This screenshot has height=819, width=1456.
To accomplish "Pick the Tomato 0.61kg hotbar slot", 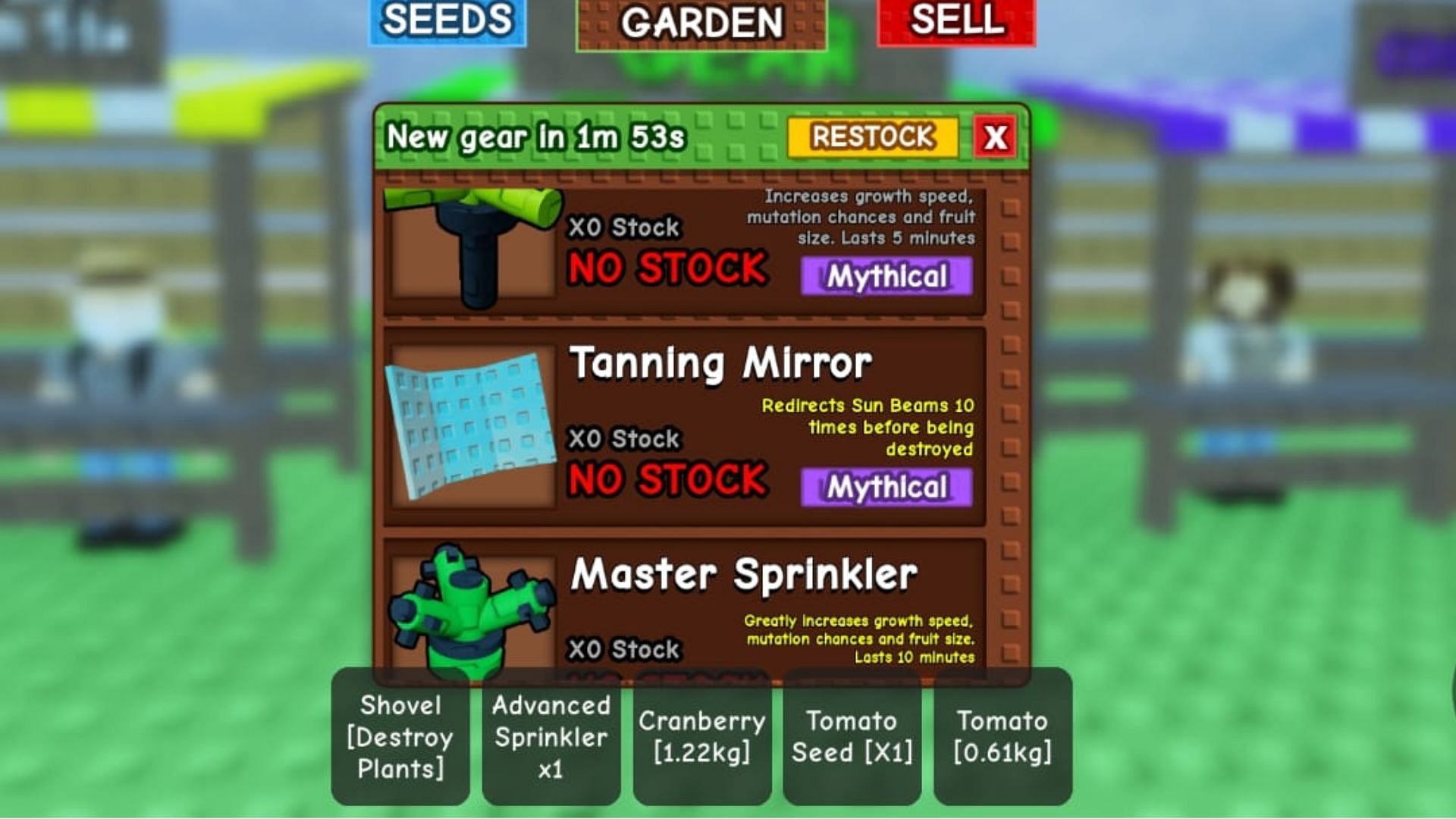I will [1003, 736].
